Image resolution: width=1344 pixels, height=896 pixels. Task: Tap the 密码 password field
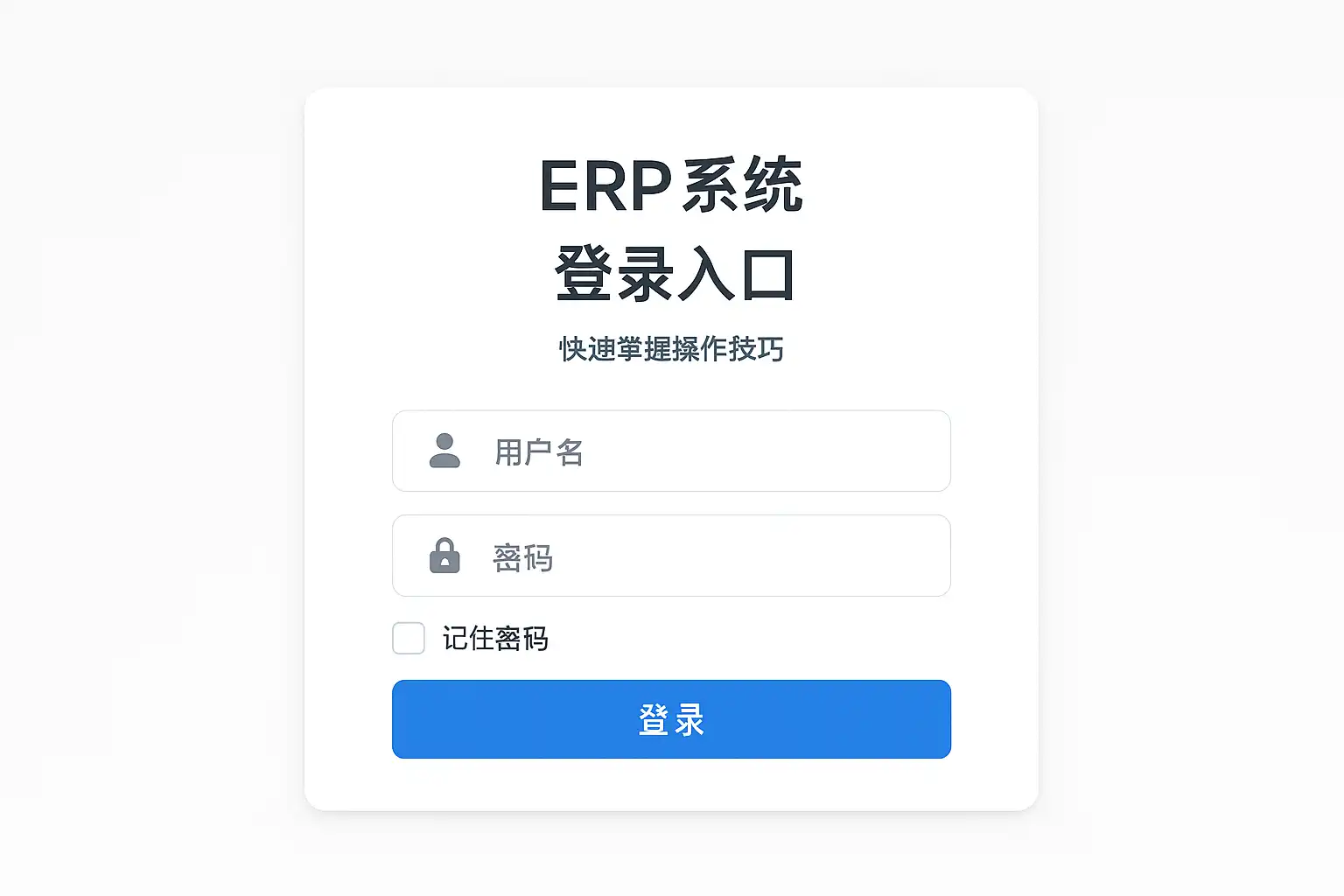pos(671,556)
